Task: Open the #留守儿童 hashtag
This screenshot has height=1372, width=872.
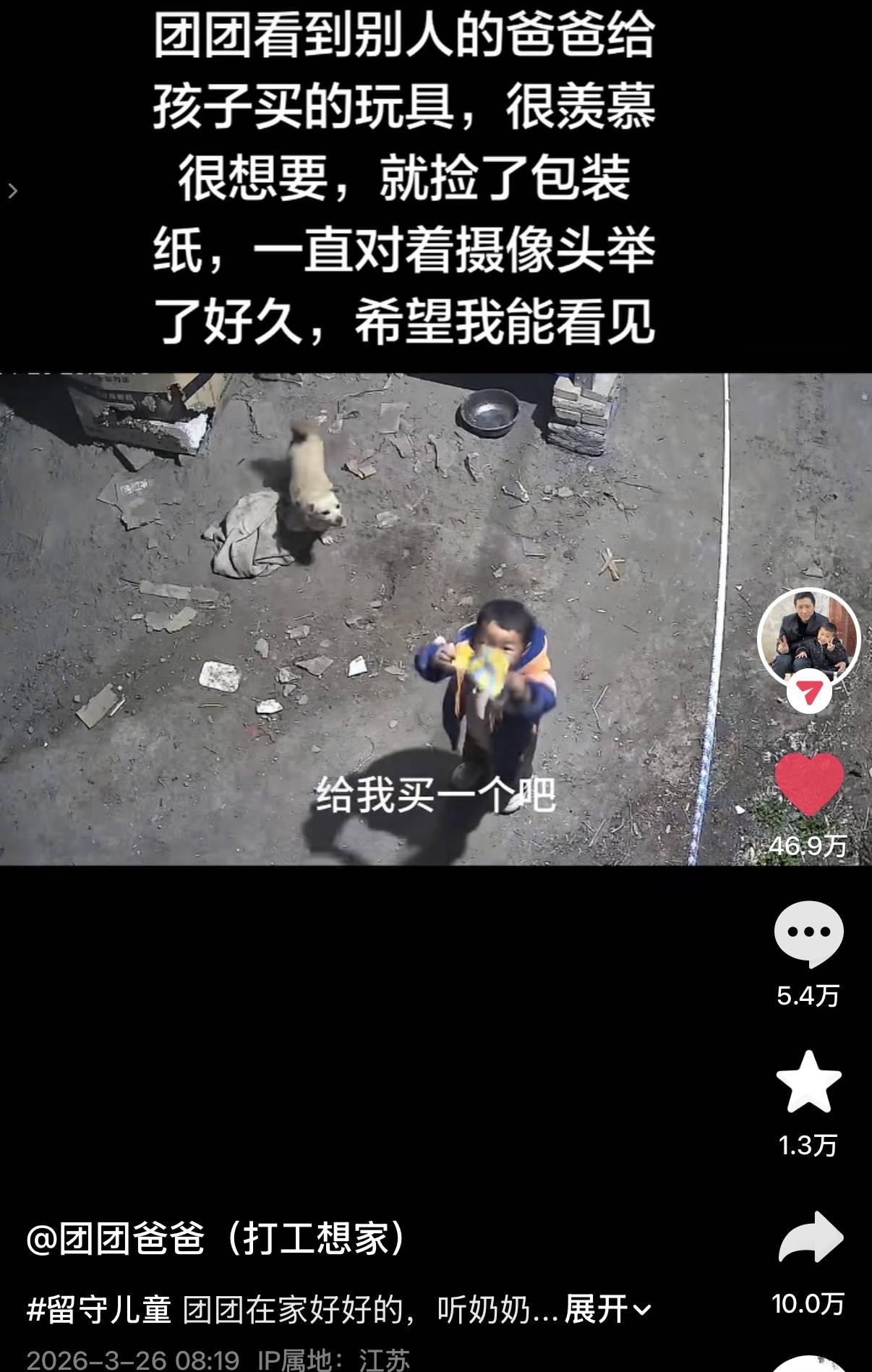Action: tap(99, 1309)
